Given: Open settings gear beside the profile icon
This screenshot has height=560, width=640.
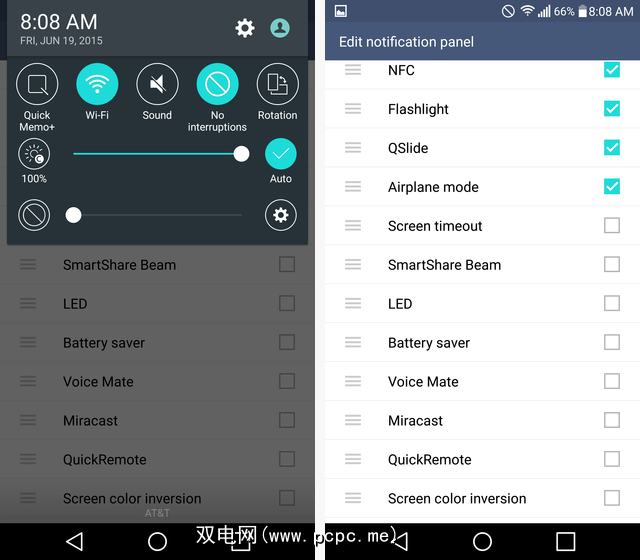Looking at the screenshot, I should pyautogui.click(x=245, y=28).
